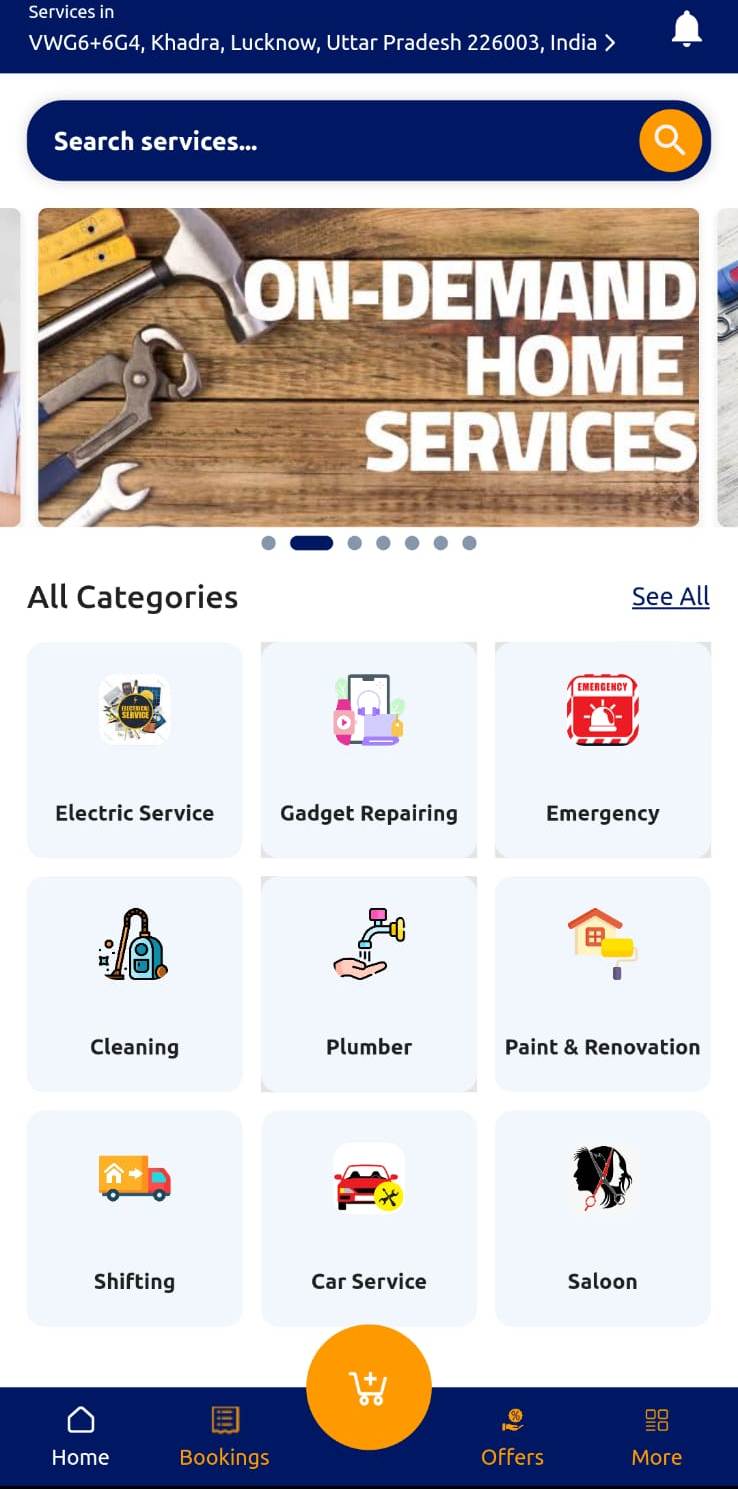Image resolution: width=738 pixels, height=1489 pixels.
Task: Choose the Plumber category
Action: (x=369, y=984)
